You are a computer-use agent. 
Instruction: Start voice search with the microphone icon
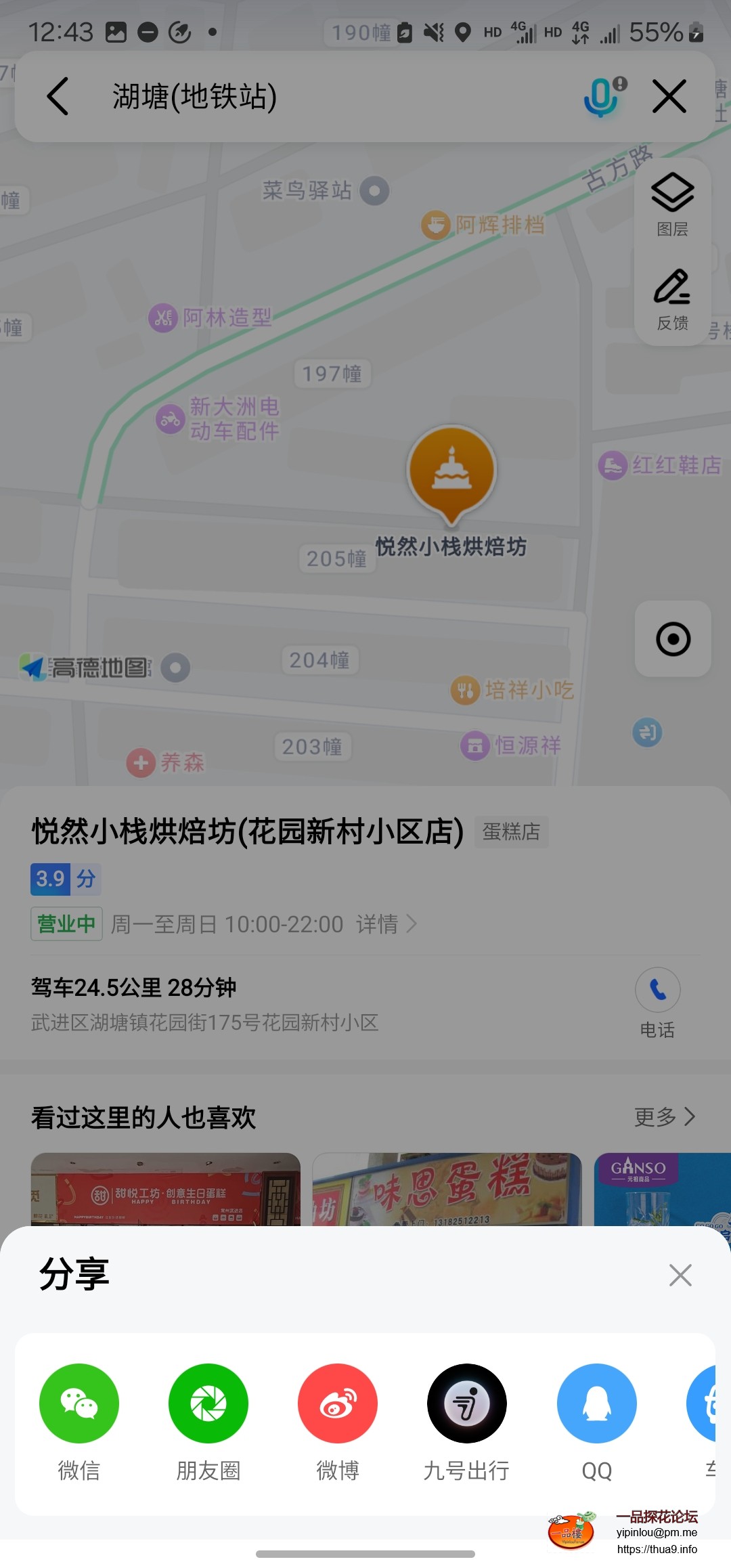(x=600, y=97)
